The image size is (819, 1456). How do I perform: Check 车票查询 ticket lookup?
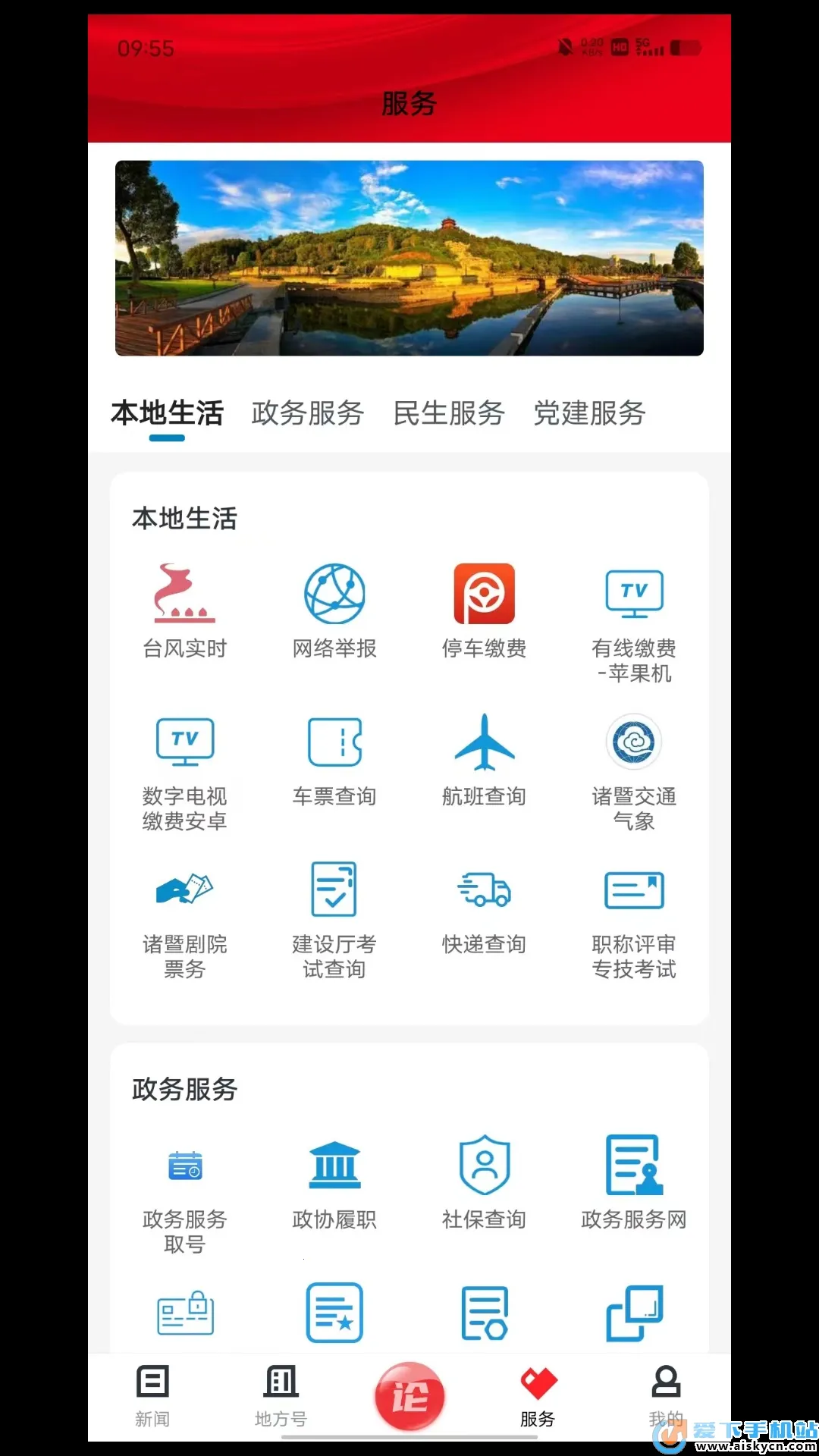[x=334, y=758]
